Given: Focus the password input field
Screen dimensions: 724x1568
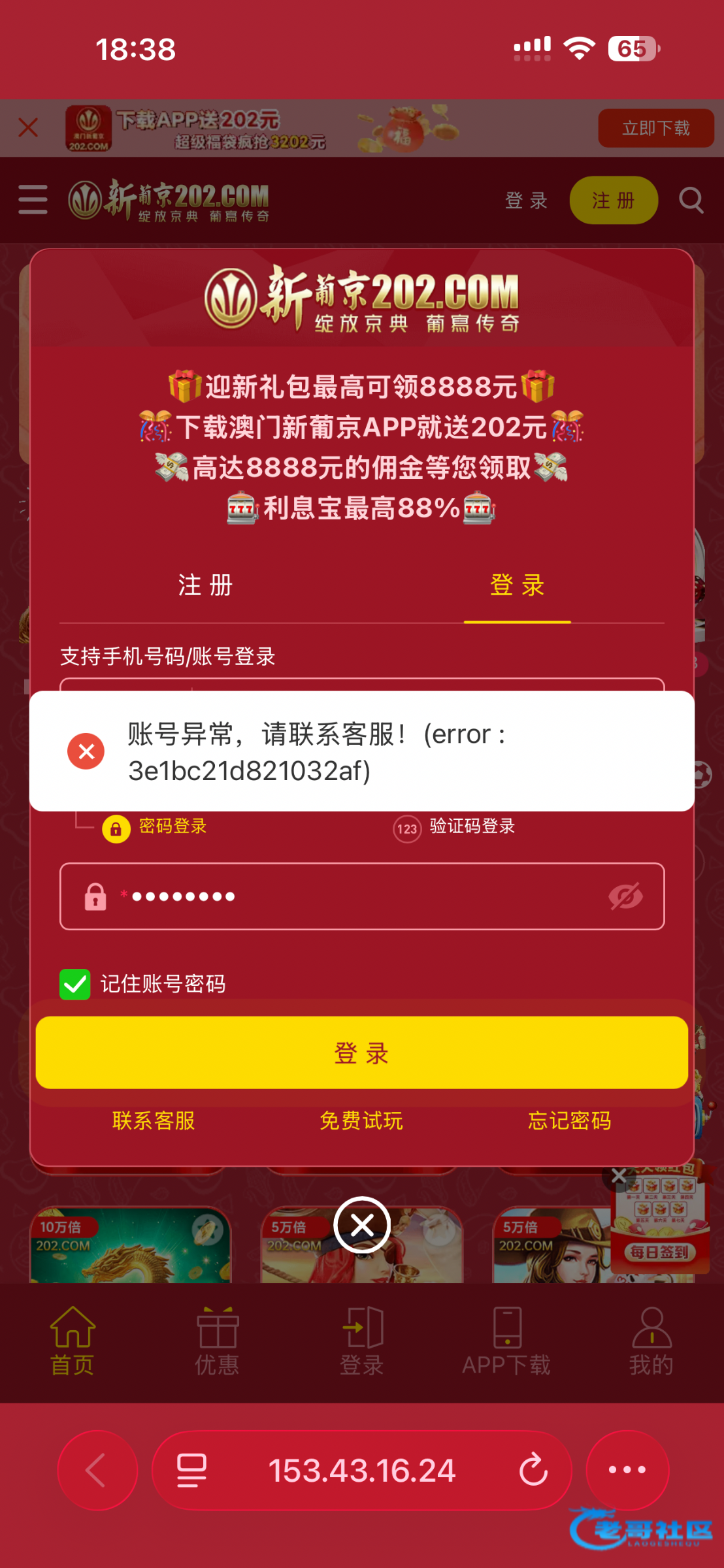Looking at the screenshot, I should [353, 896].
